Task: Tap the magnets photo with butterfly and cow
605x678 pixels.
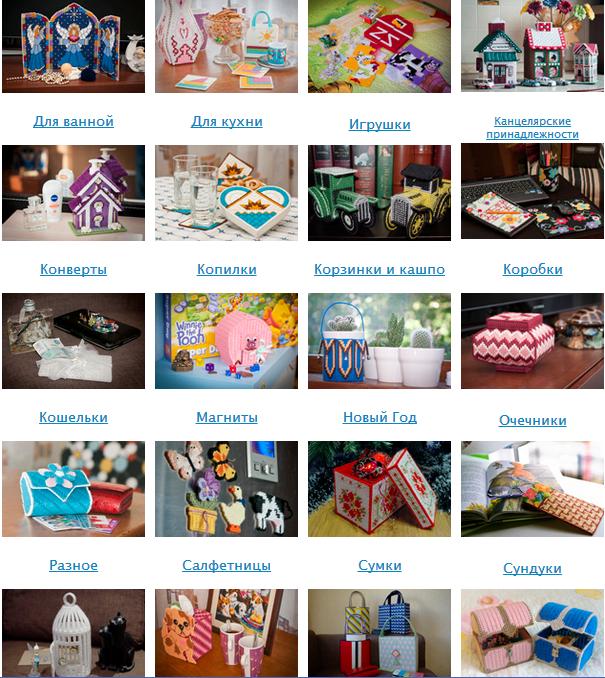Action: pos(227,489)
